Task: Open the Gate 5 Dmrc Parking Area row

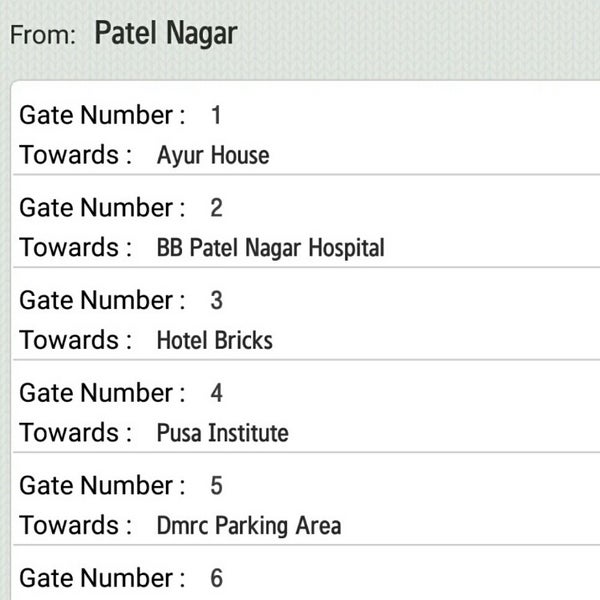Action: pos(300,505)
